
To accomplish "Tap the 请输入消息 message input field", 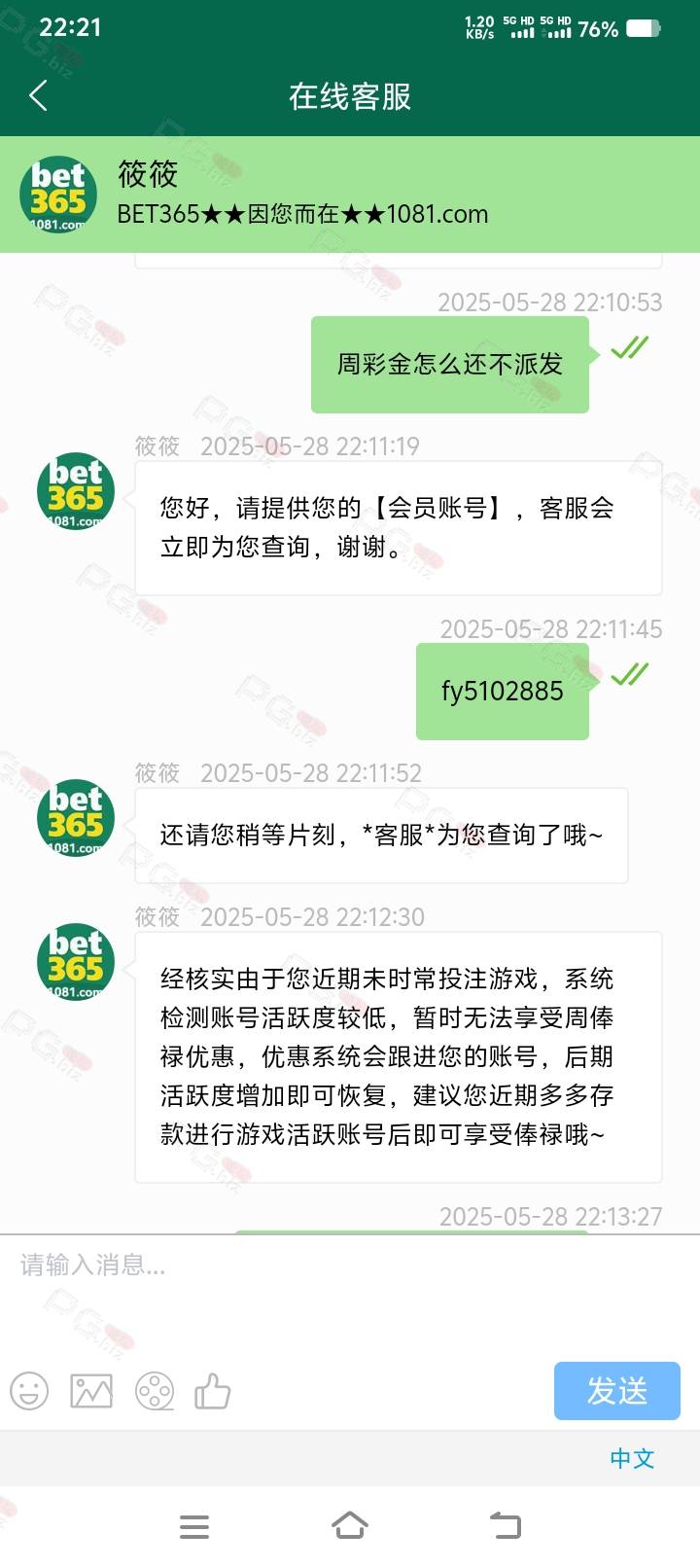I will pos(350,1294).
